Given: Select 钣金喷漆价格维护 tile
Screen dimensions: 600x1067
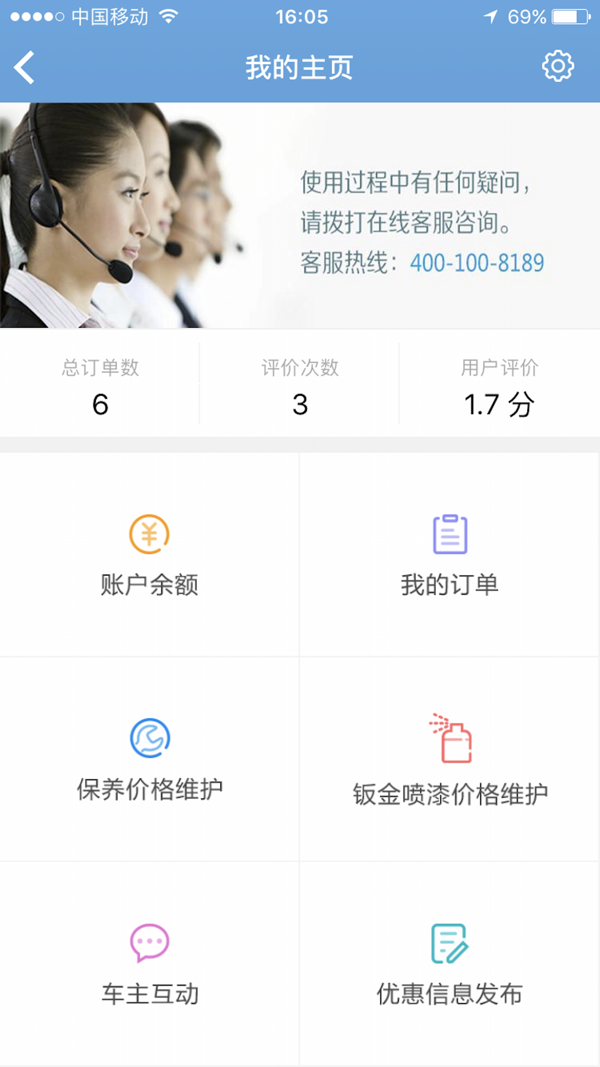Looking at the screenshot, I should [x=450, y=762].
